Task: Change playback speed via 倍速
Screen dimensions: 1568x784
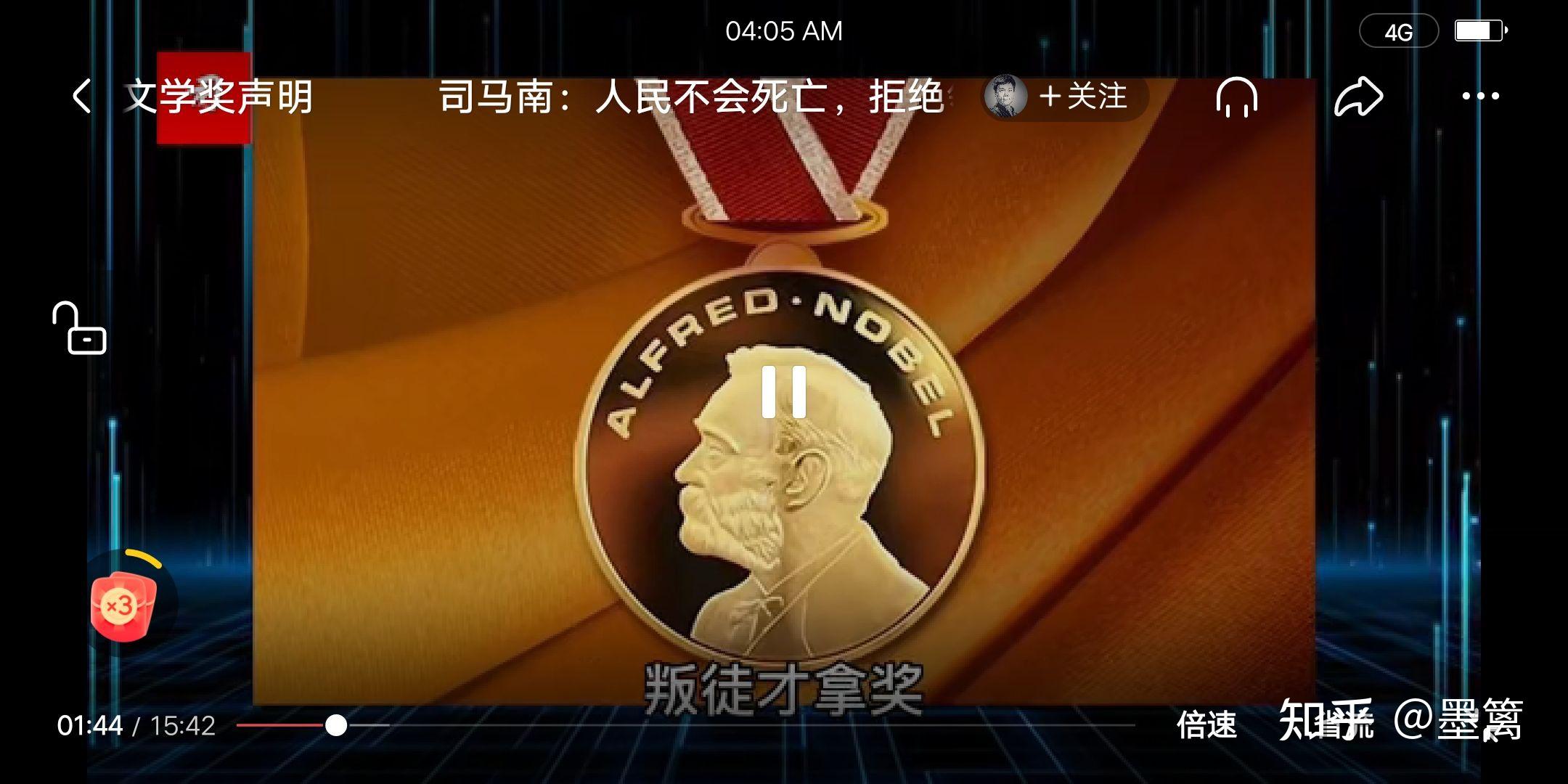Action: pyautogui.click(x=1206, y=725)
